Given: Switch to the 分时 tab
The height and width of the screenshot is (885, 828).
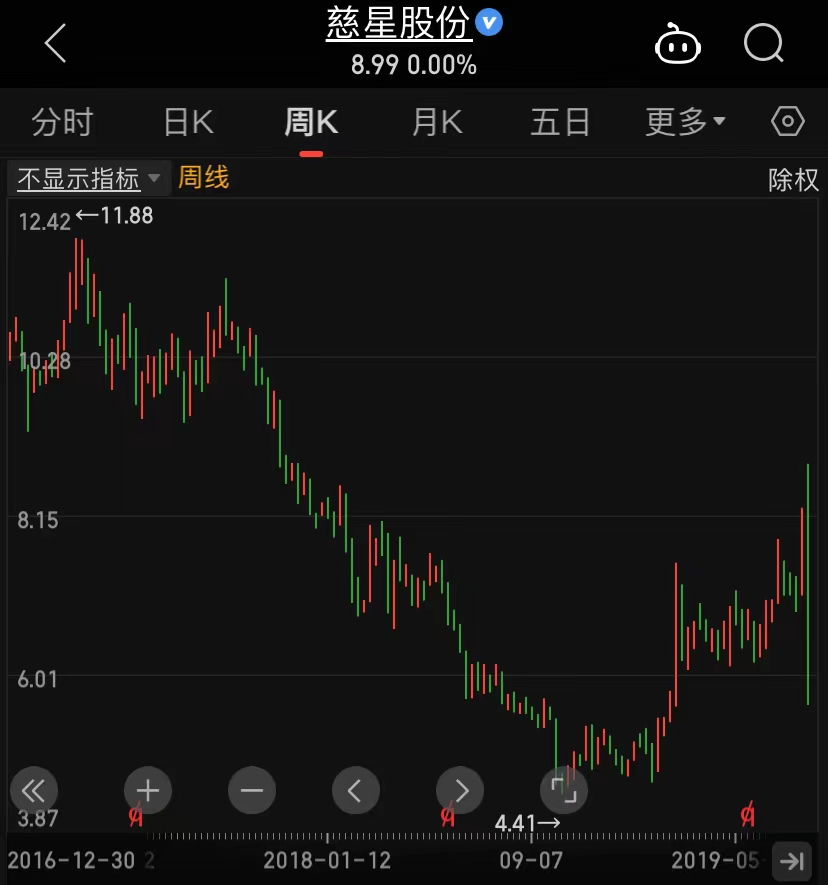Looking at the screenshot, I should click(62, 123).
